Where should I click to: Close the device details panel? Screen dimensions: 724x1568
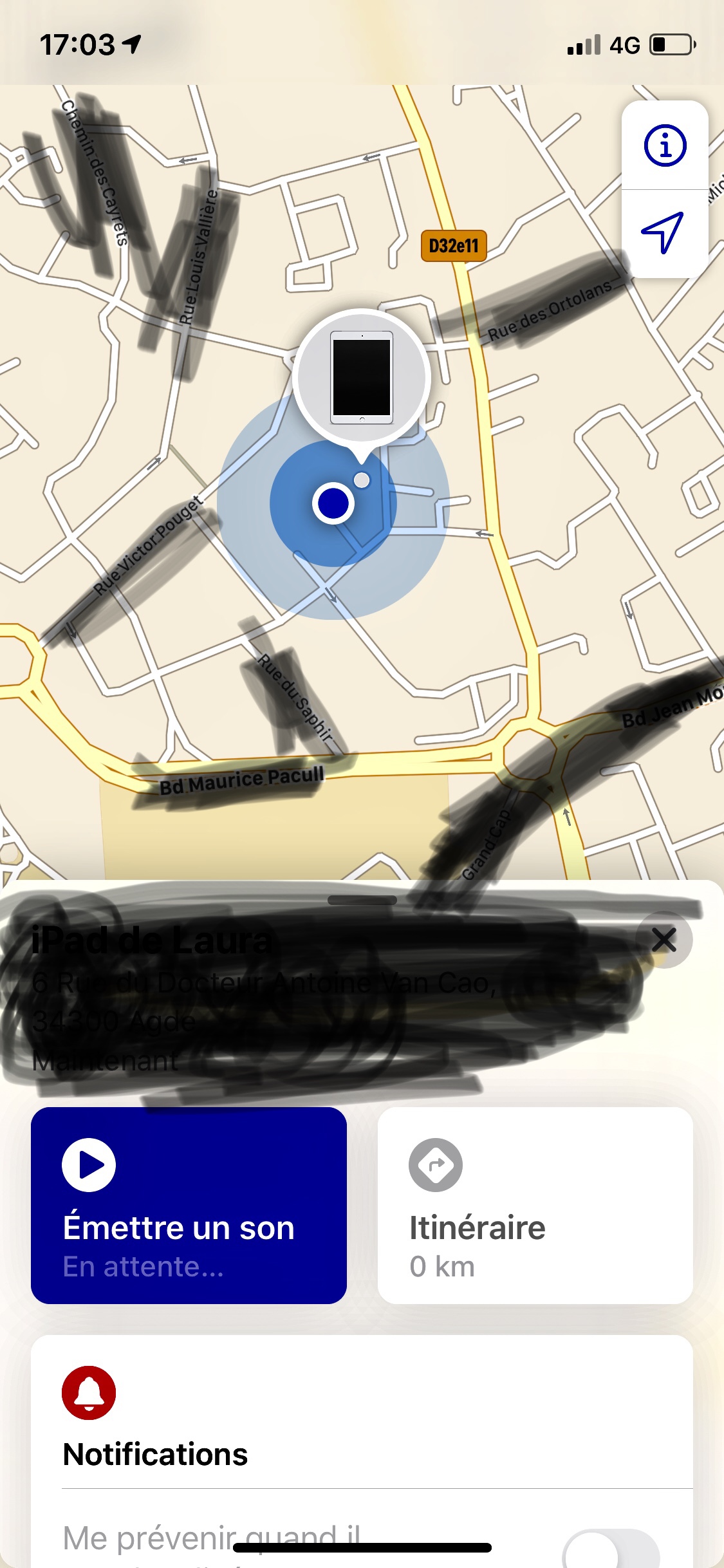click(664, 940)
